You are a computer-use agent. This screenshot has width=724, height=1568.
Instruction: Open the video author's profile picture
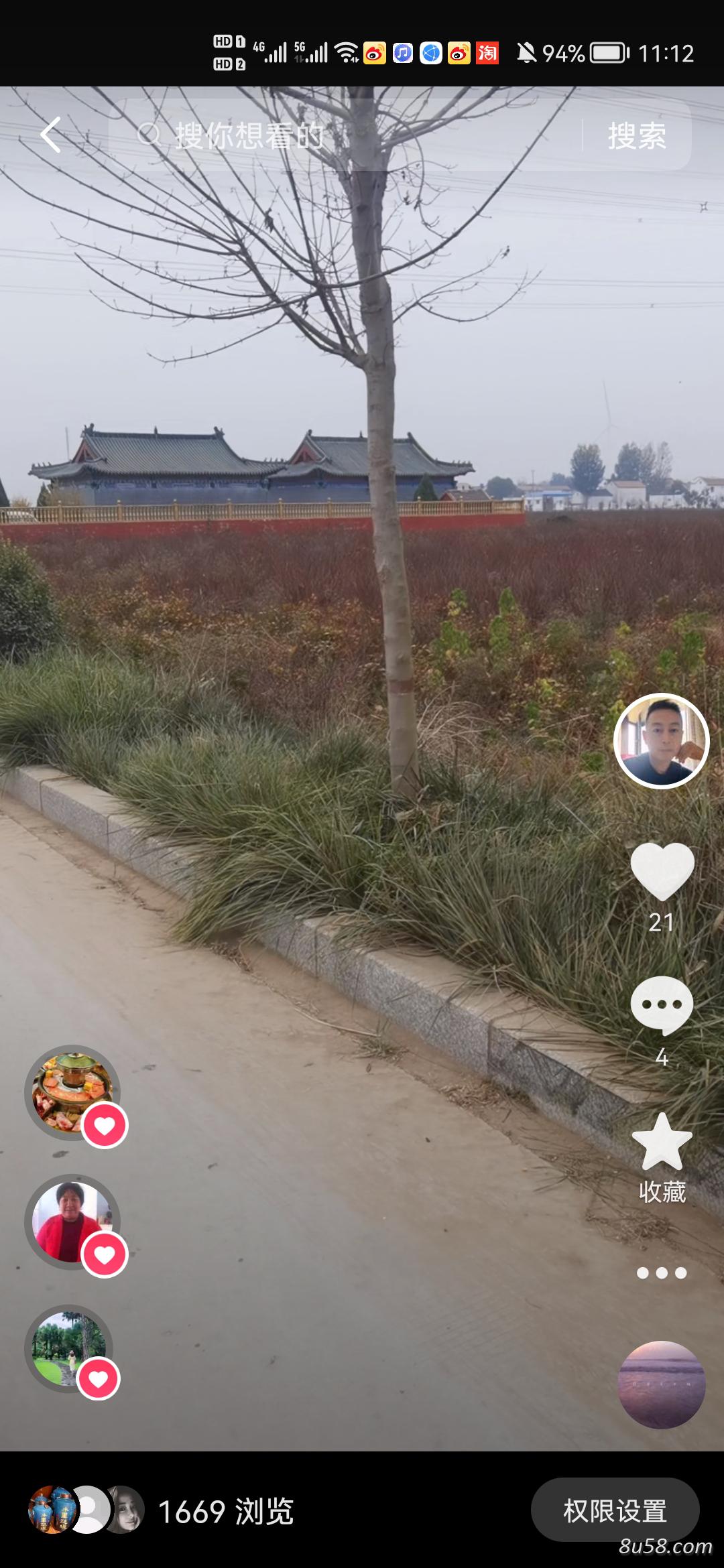tap(662, 740)
